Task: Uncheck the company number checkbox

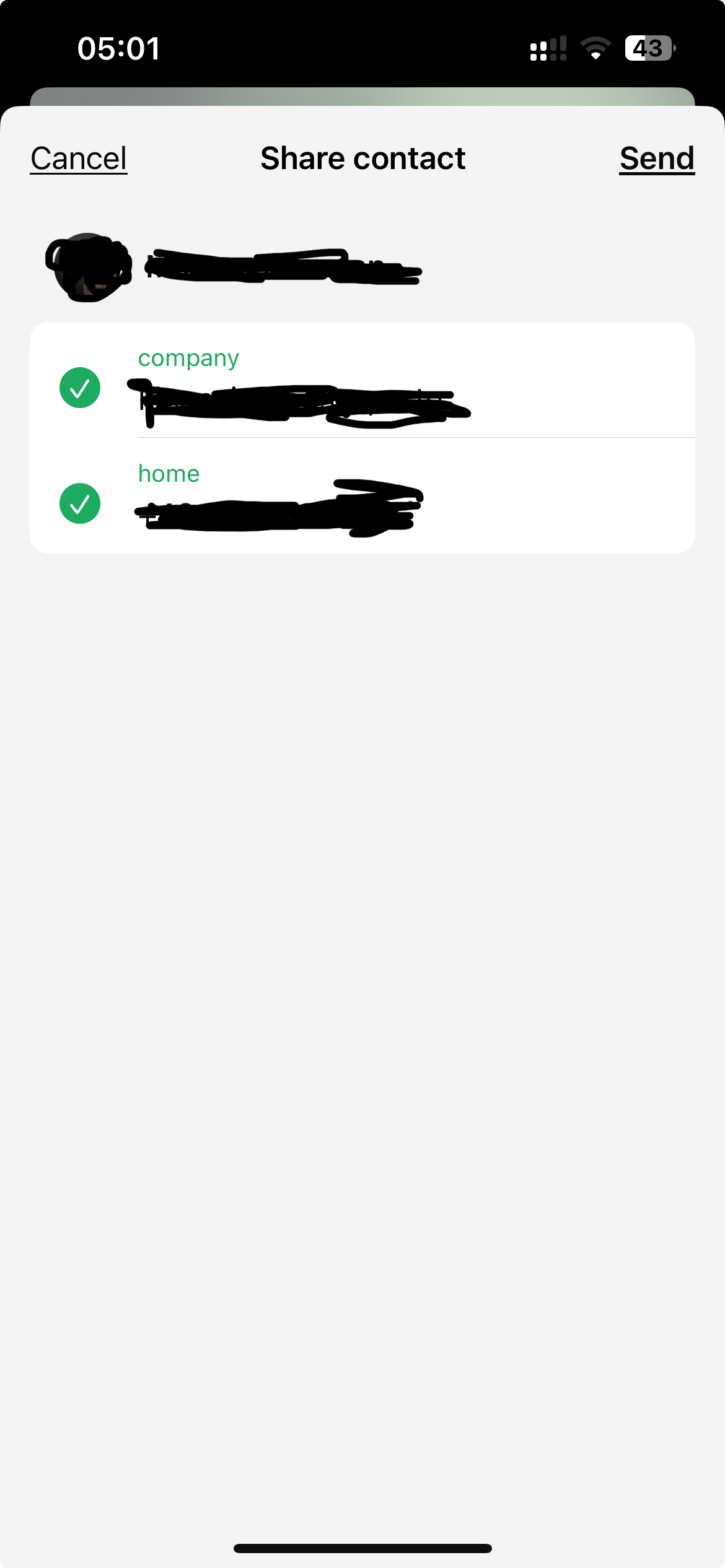Action: pos(80,388)
